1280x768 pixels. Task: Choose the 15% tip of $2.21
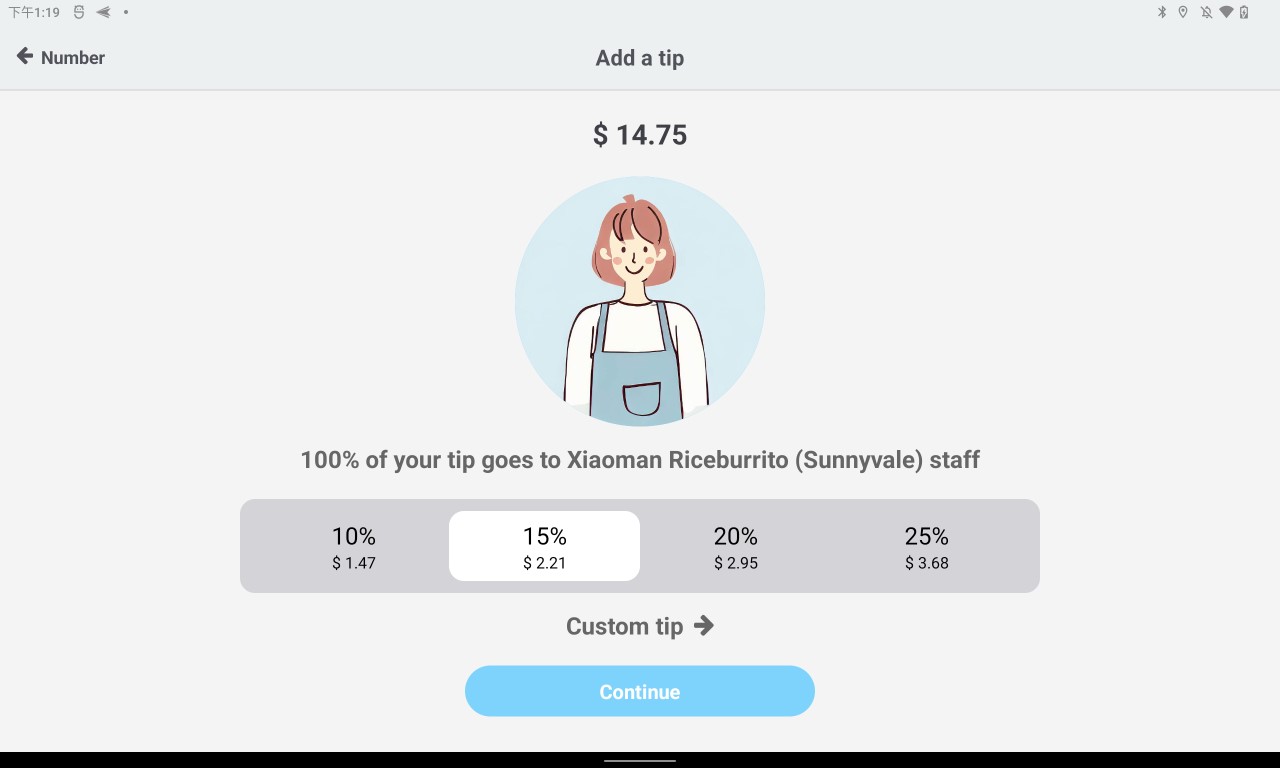544,547
